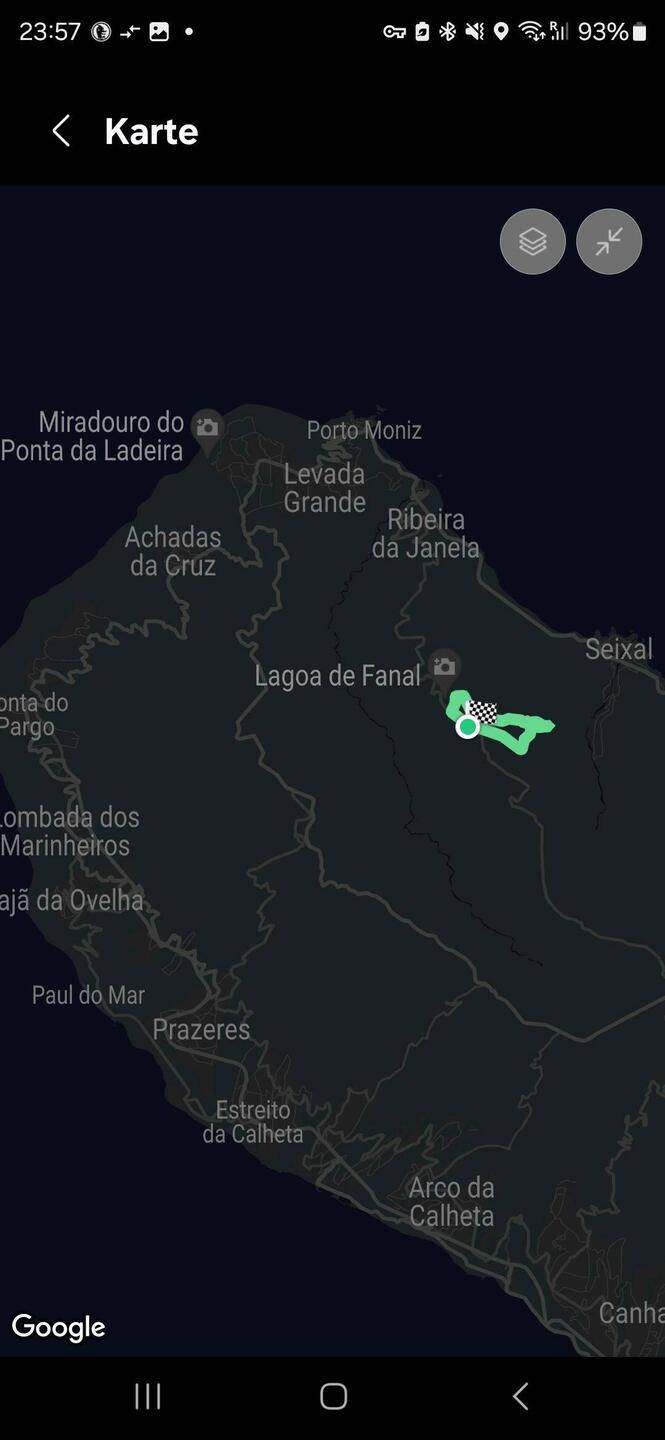Tap the checkered finish flag marker
The image size is (665, 1440).
[x=484, y=711]
